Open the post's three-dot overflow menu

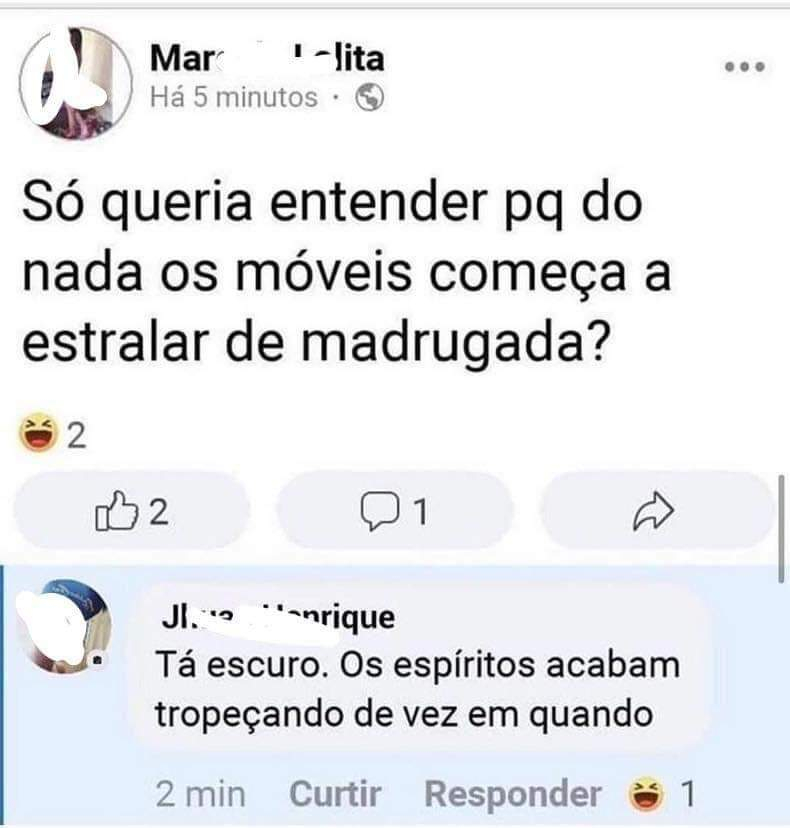tap(745, 67)
